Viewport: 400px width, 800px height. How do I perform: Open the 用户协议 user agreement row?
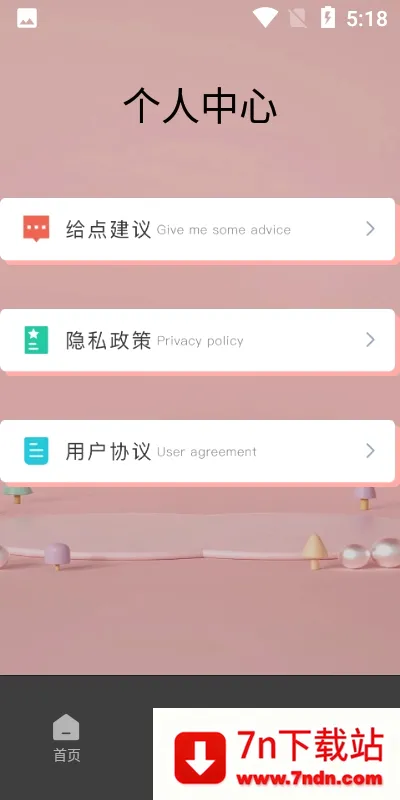[197, 451]
